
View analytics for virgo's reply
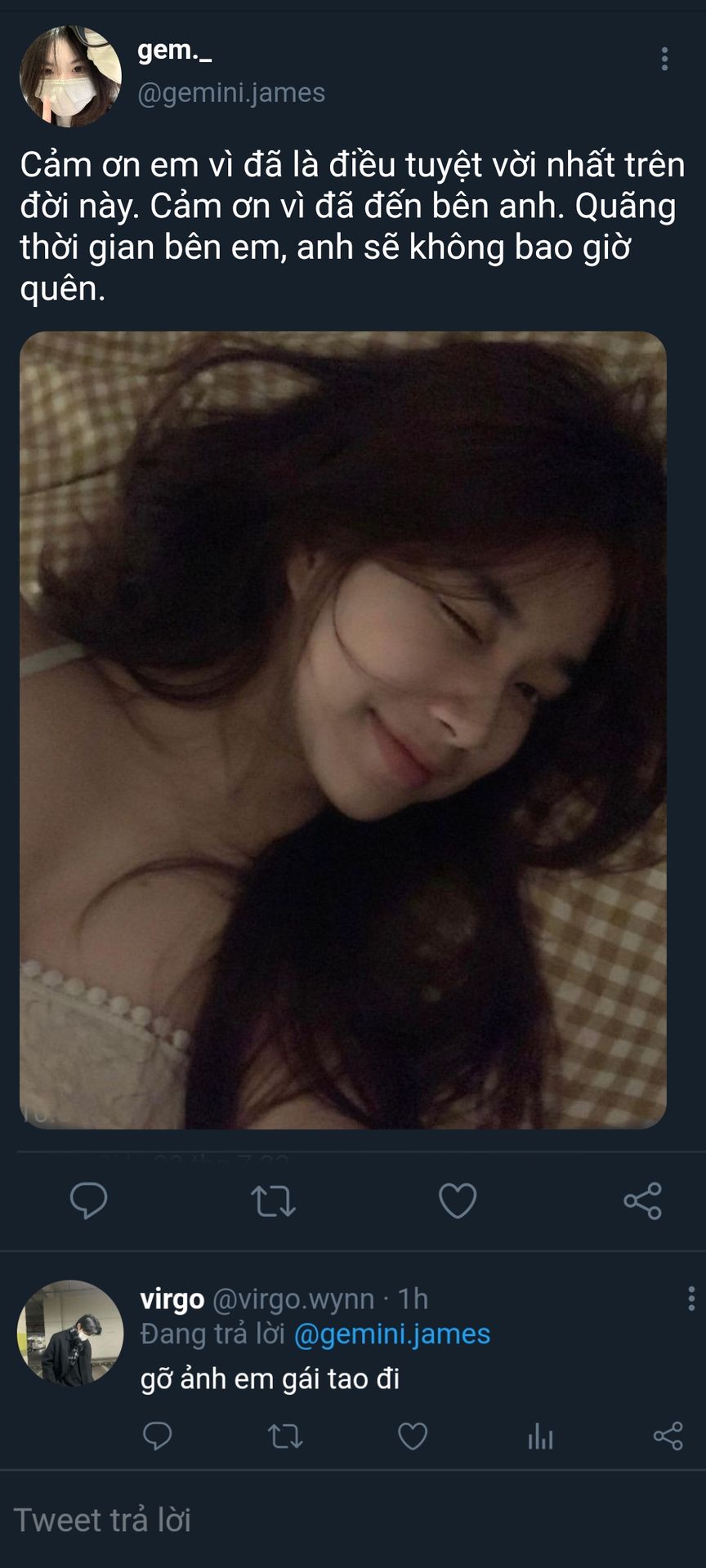(x=540, y=1436)
